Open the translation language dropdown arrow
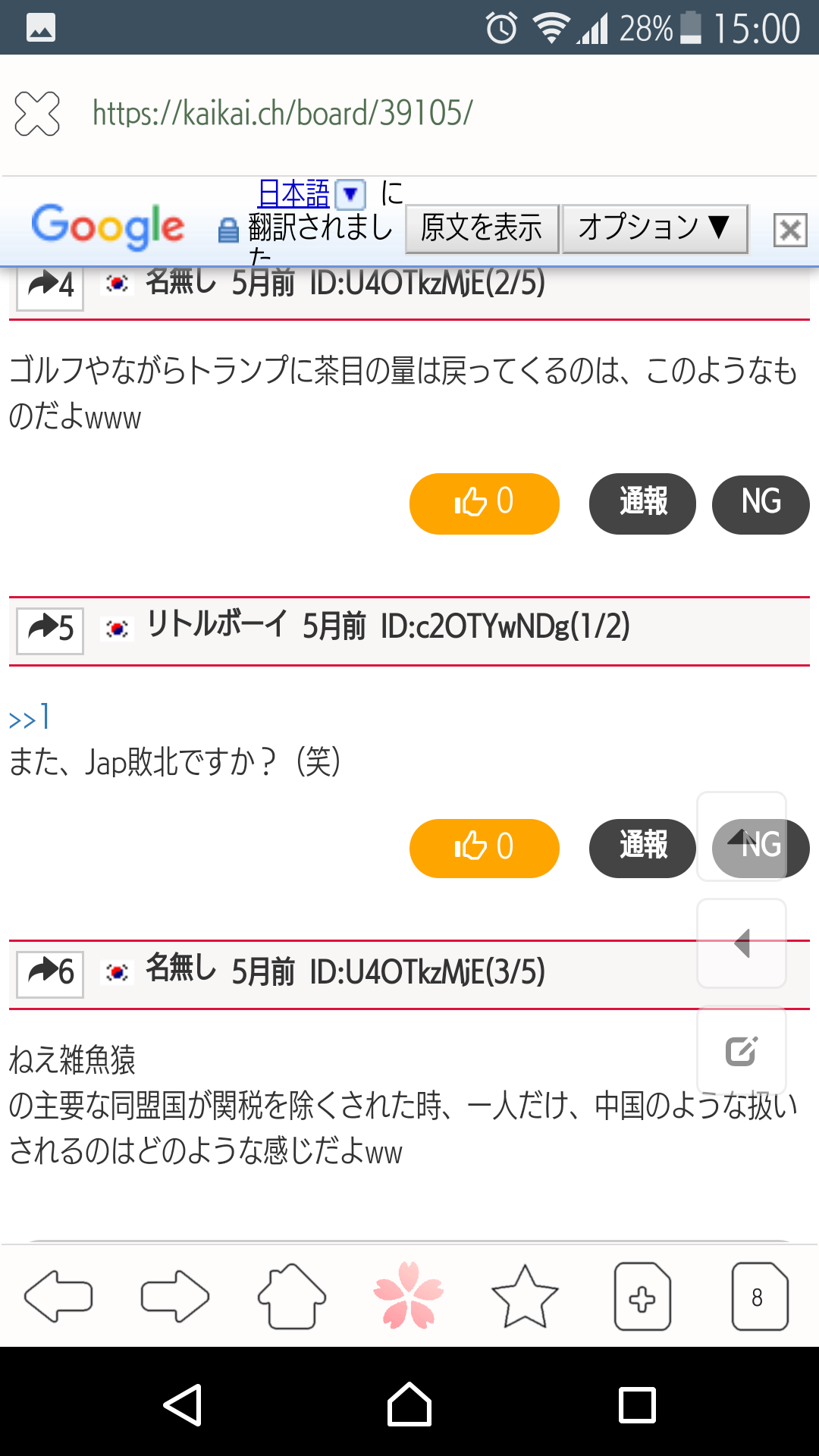The width and height of the screenshot is (819, 1456). coord(350,194)
